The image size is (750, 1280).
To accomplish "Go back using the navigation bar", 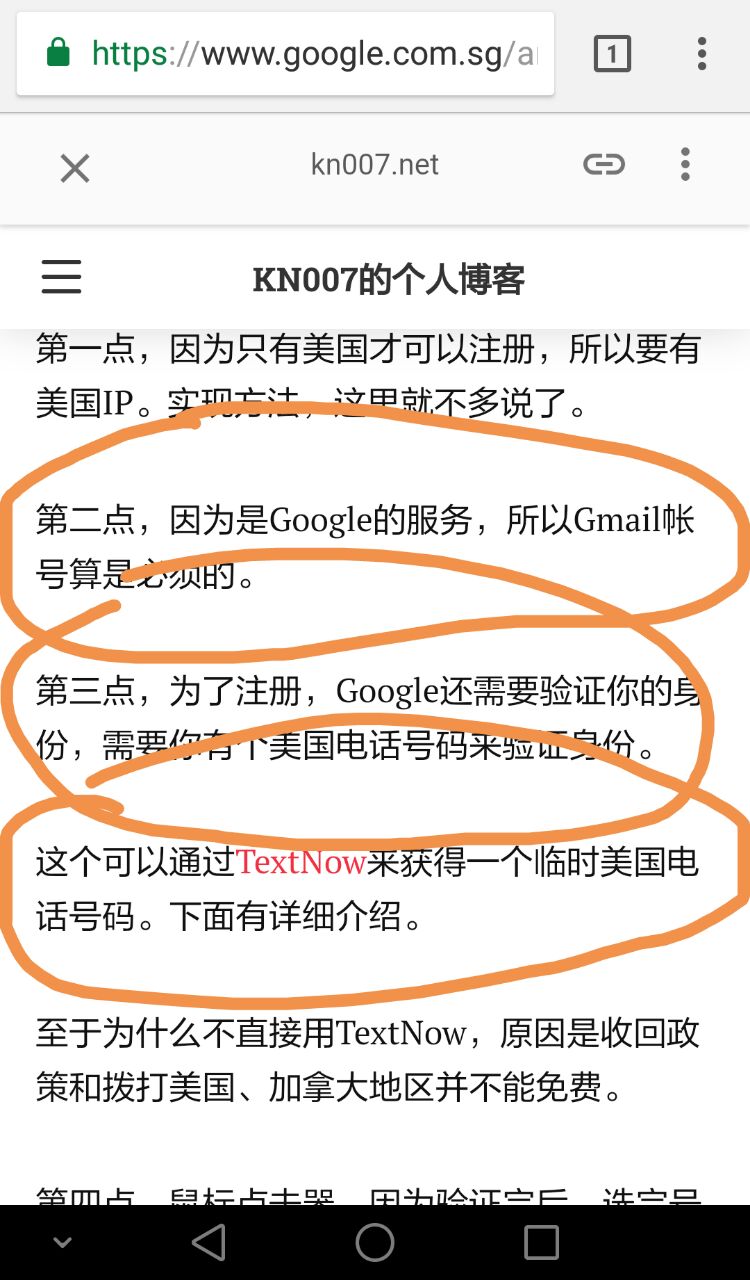I will 208,1242.
